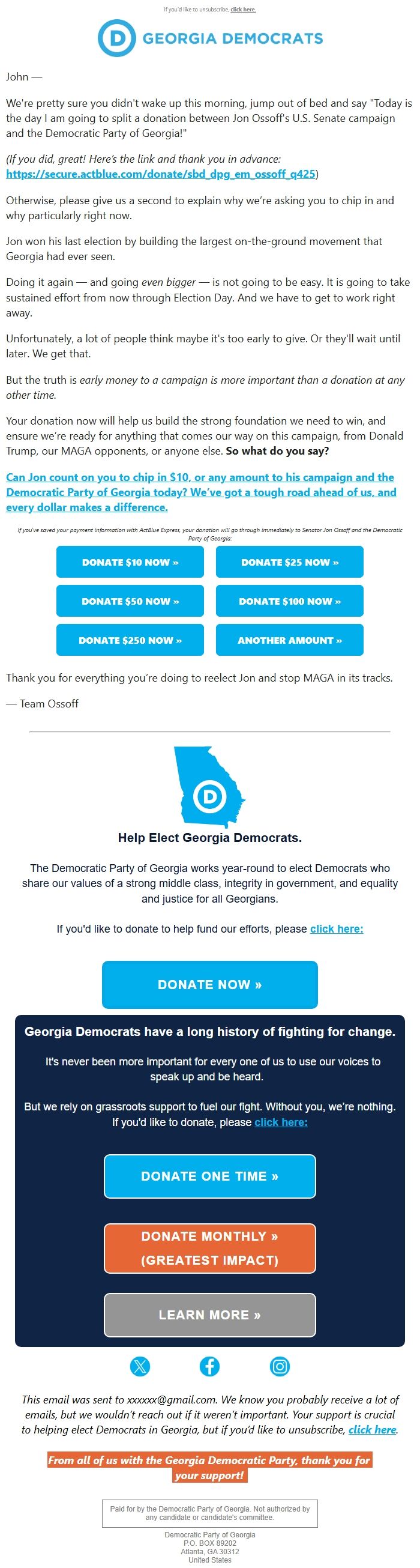Pick Another Amount to donate
This screenshot has height=1568, width=420.
pos(289,640)
